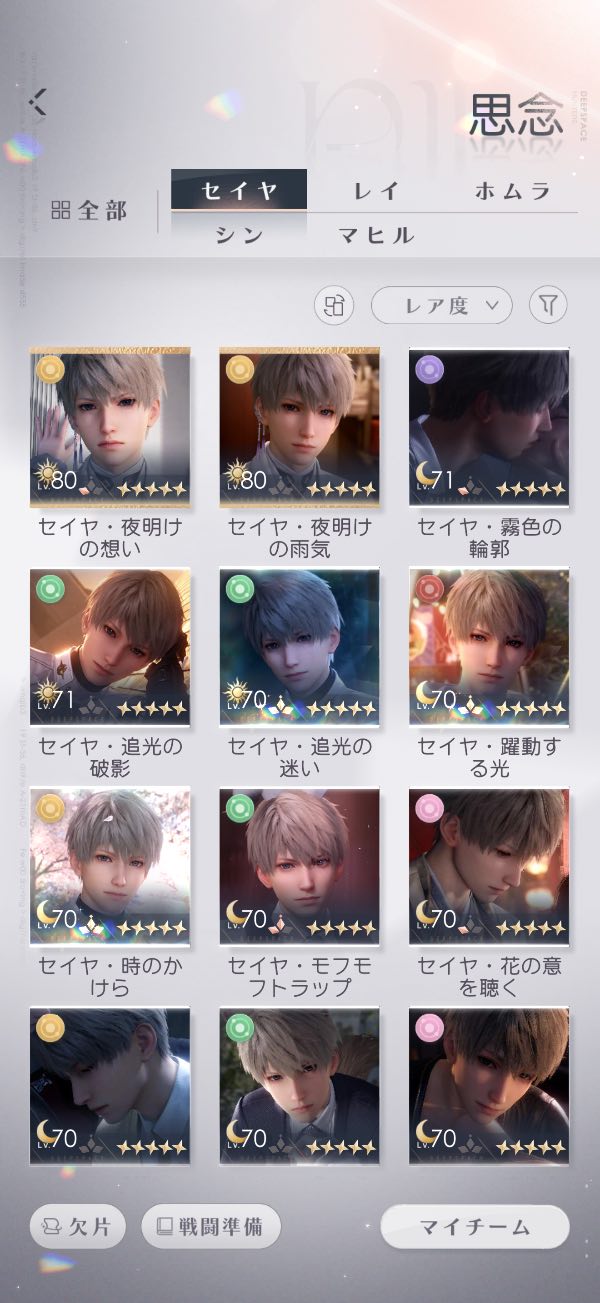Image resolution: width=600 pixels, height=1303 pixels.
Task: Open the filter funnel icon
Action: coord(546,306)
